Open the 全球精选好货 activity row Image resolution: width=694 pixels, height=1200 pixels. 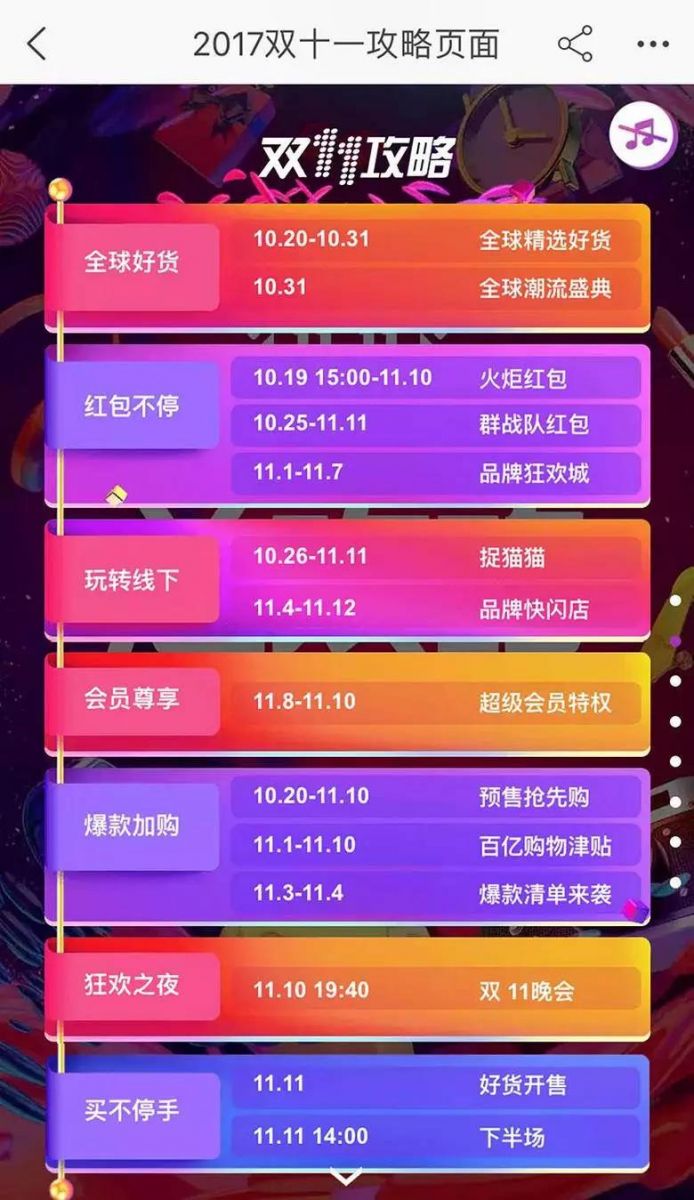click(x=435, y=240)
